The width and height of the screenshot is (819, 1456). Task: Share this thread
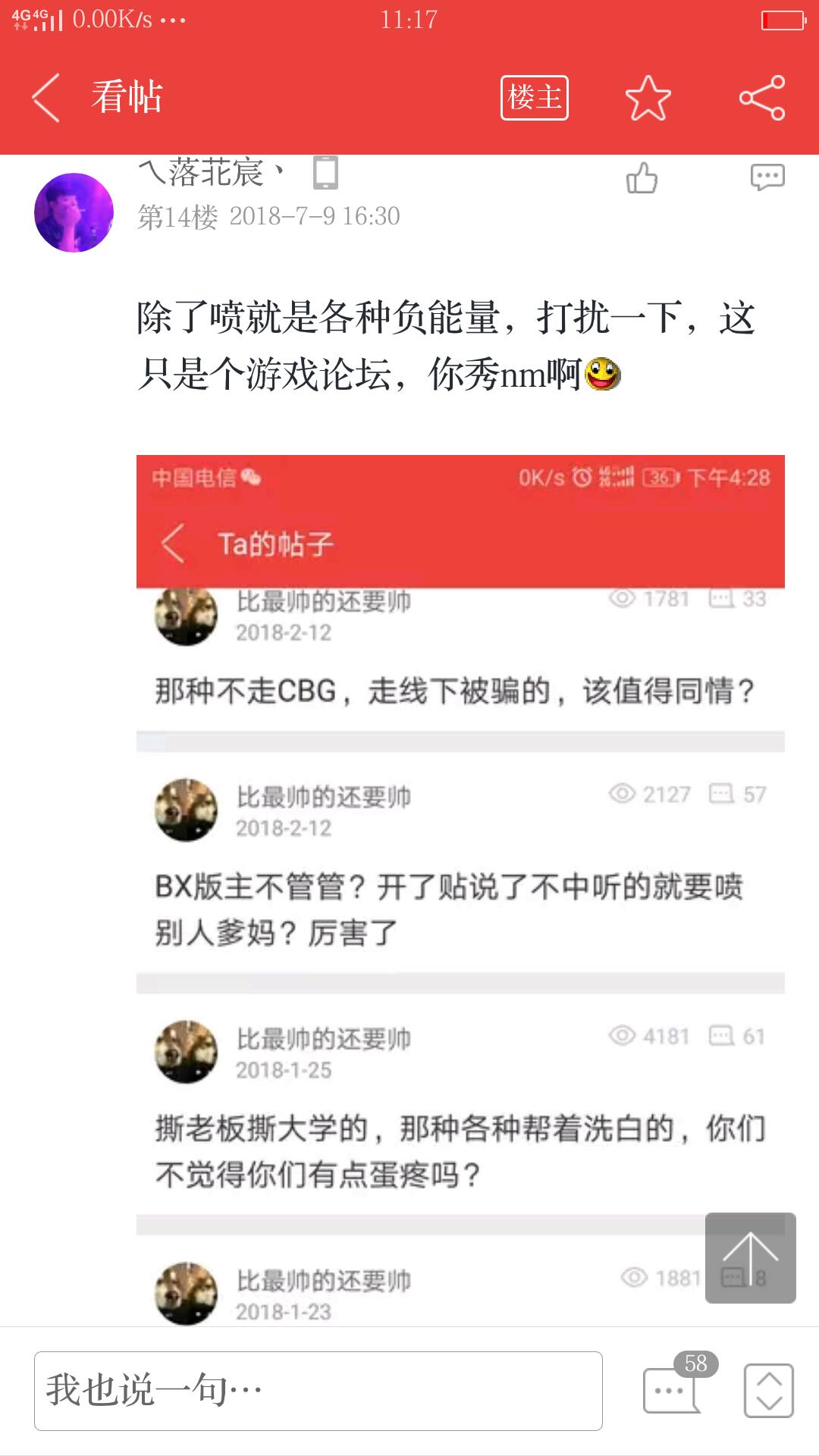point(762,98)
